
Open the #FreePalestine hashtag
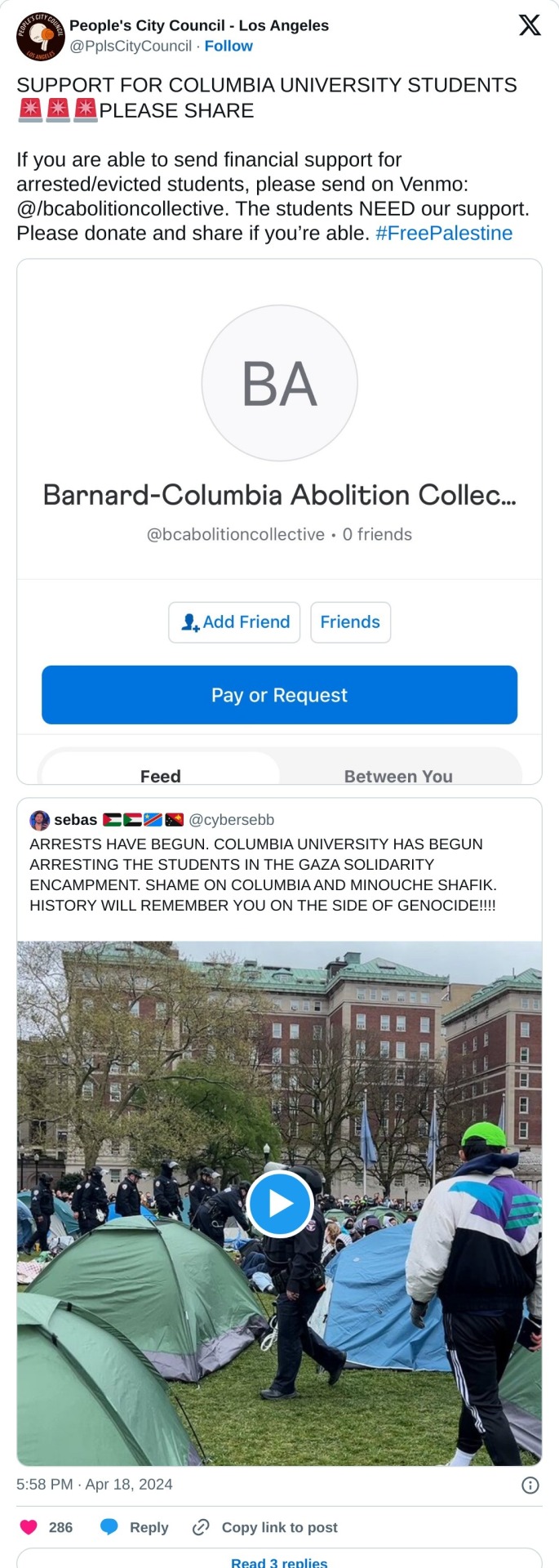click(444, 234)
